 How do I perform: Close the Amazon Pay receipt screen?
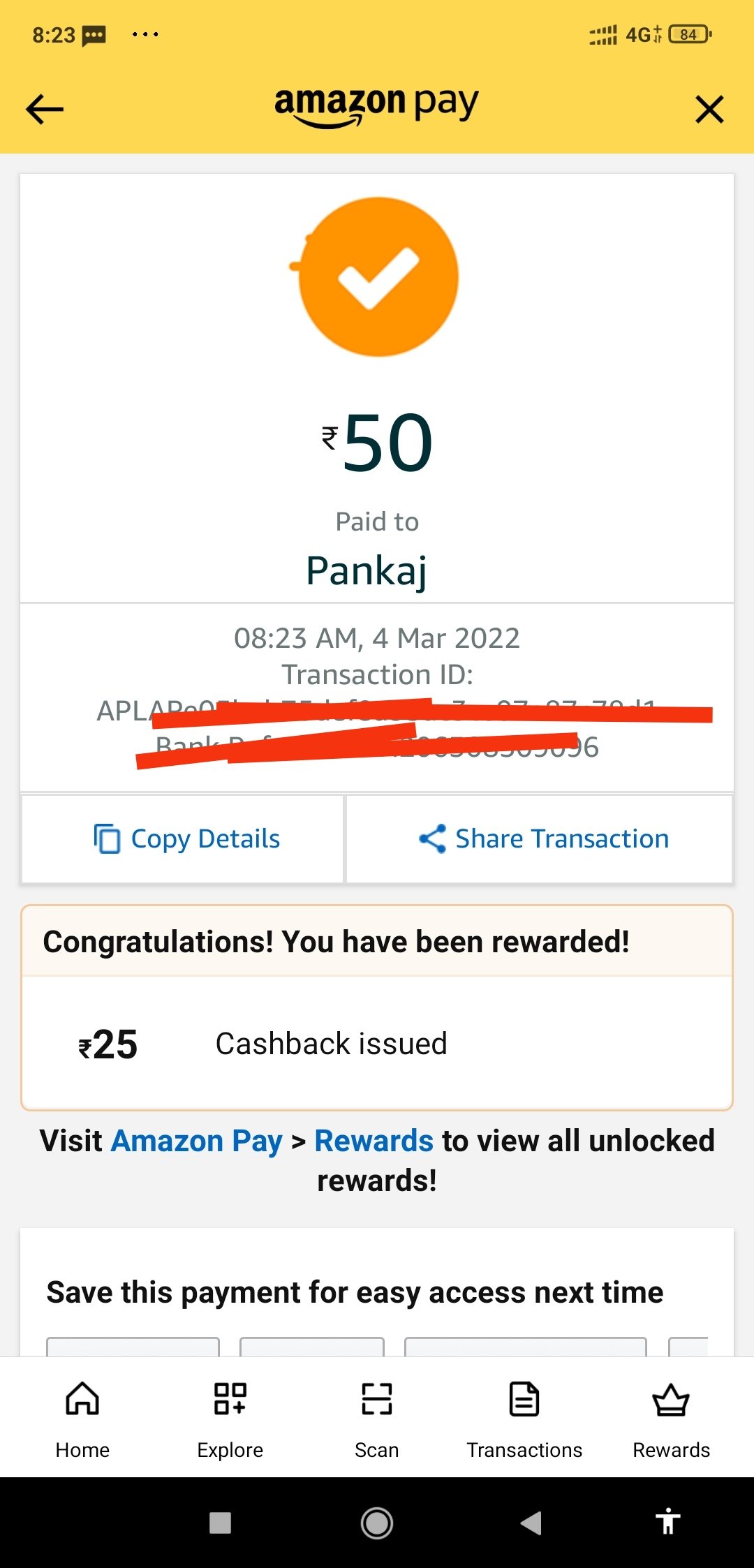(709, 110)
